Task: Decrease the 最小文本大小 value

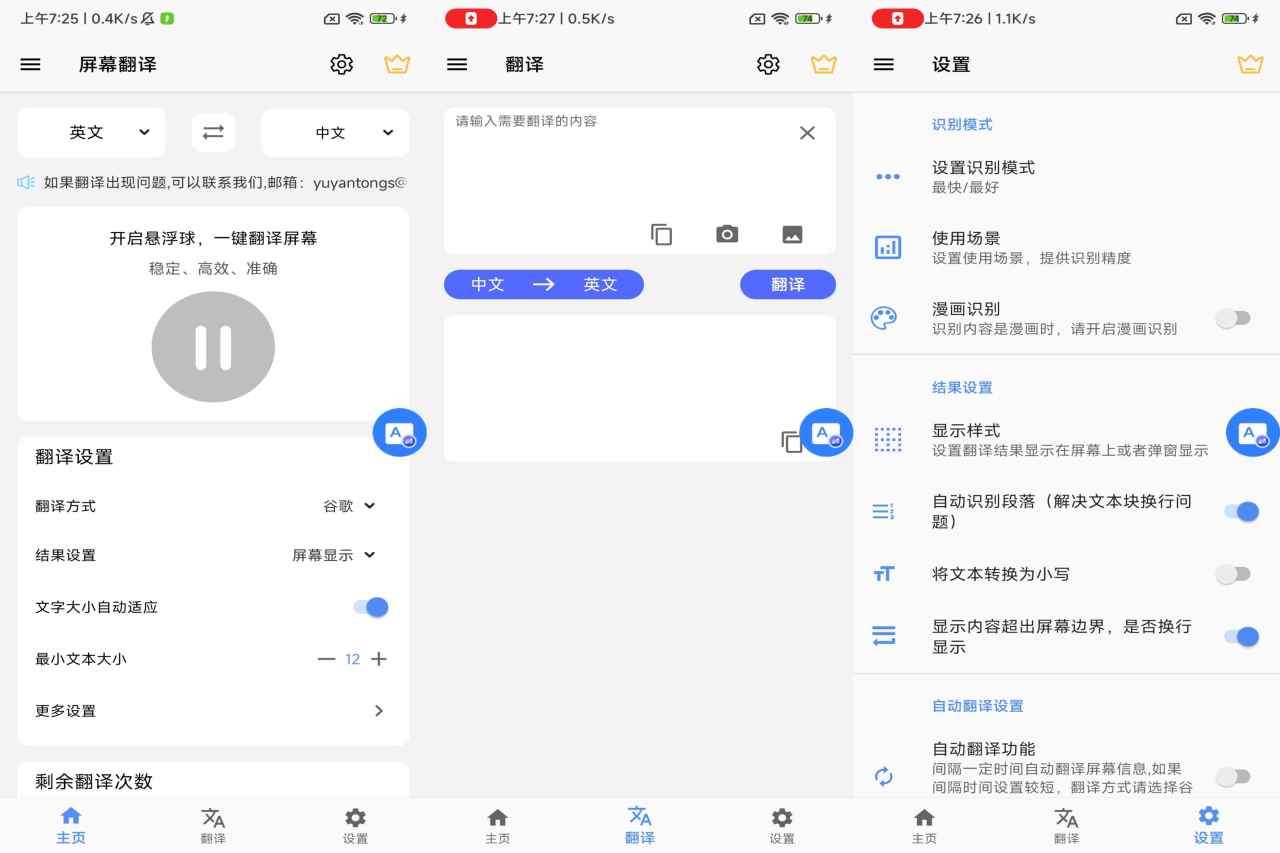Action: 326,659
